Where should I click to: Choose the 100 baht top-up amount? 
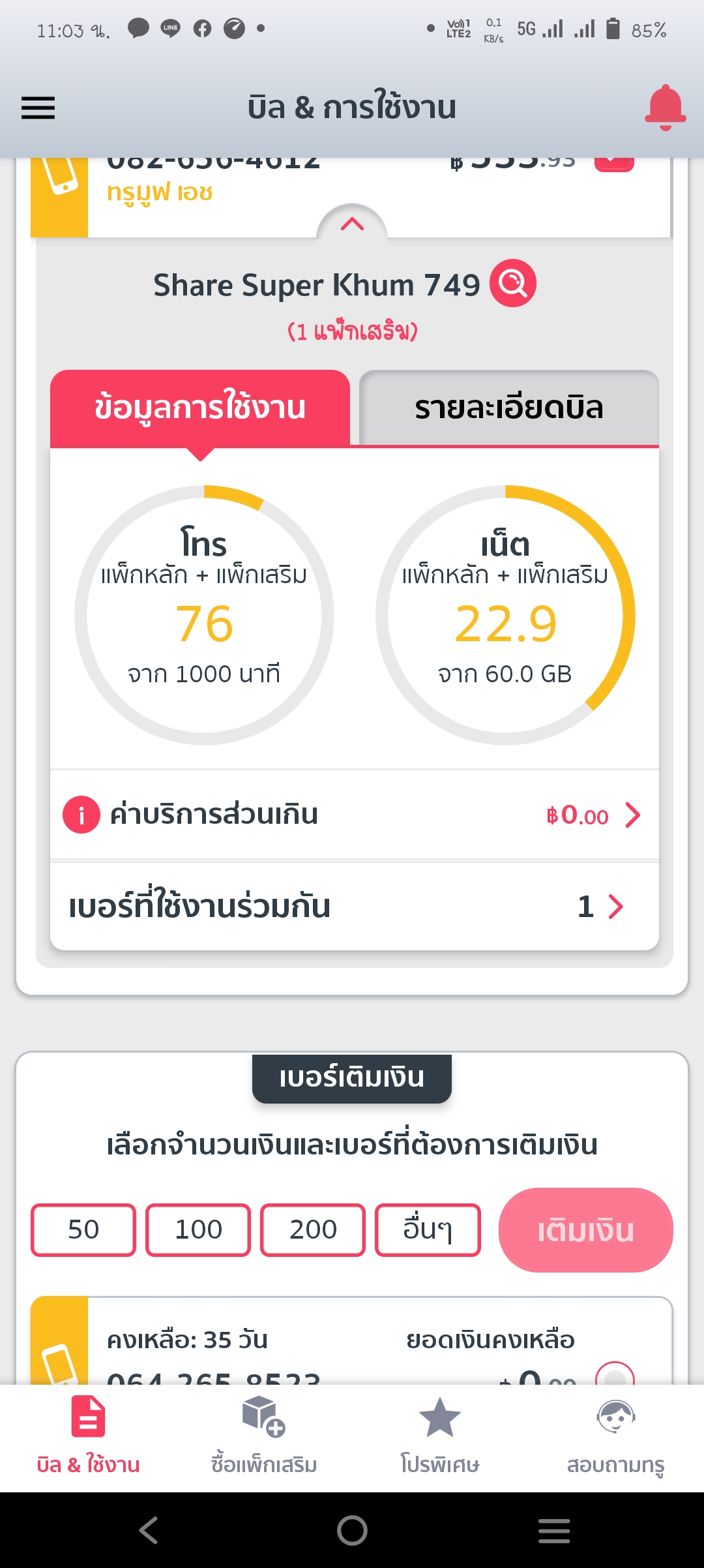(x=198, y=1229)
